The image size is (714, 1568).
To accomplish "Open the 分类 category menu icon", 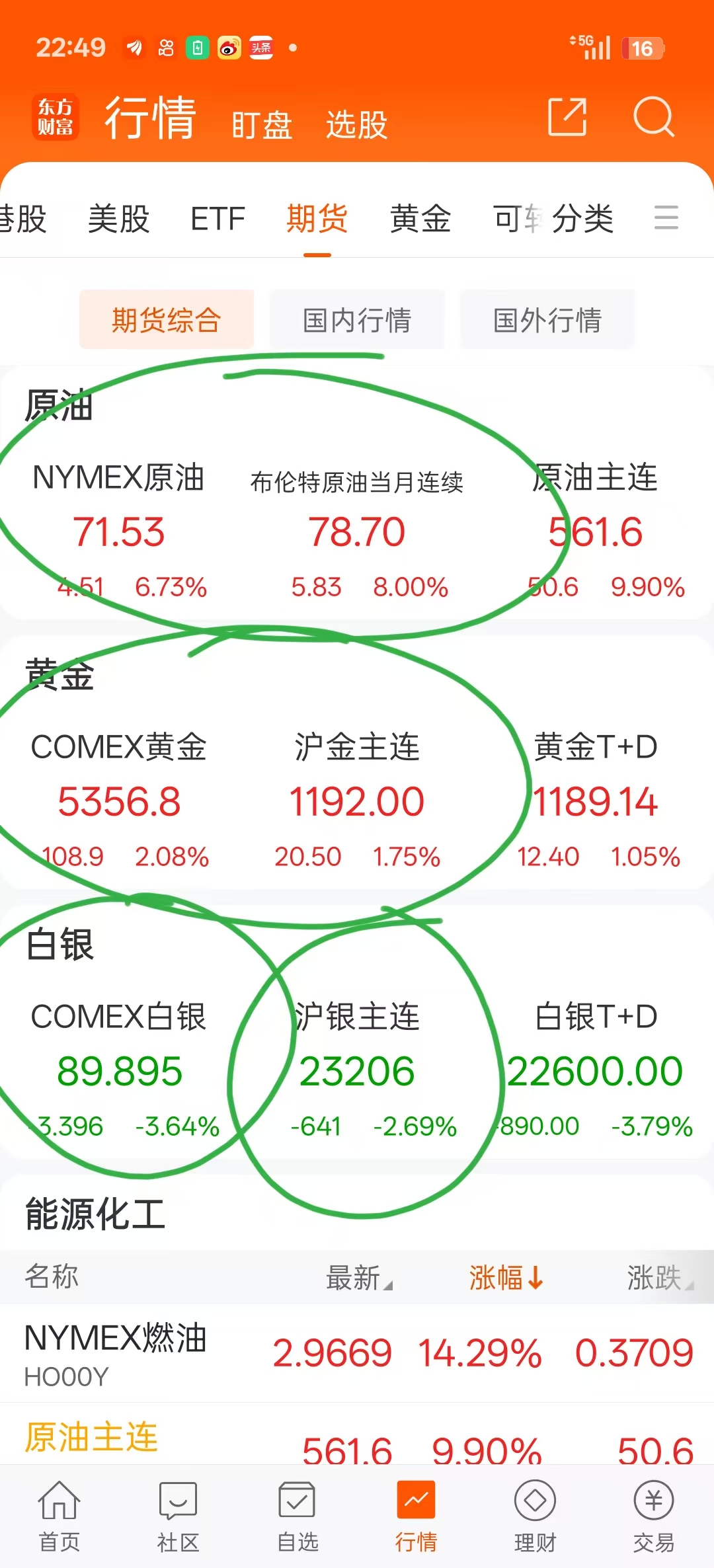I will click(x=666, y=217).
